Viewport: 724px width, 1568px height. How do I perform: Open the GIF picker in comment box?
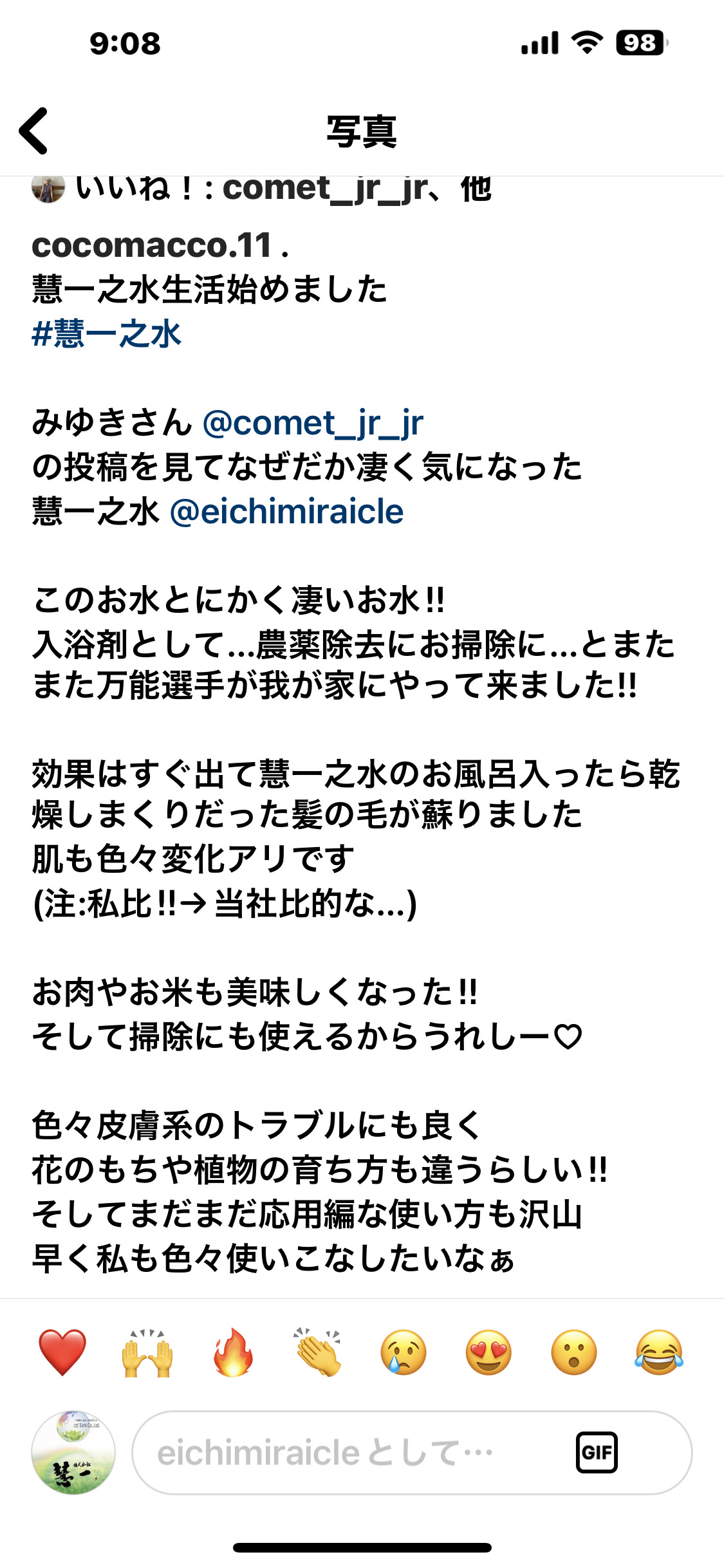tap(597, 1453)
